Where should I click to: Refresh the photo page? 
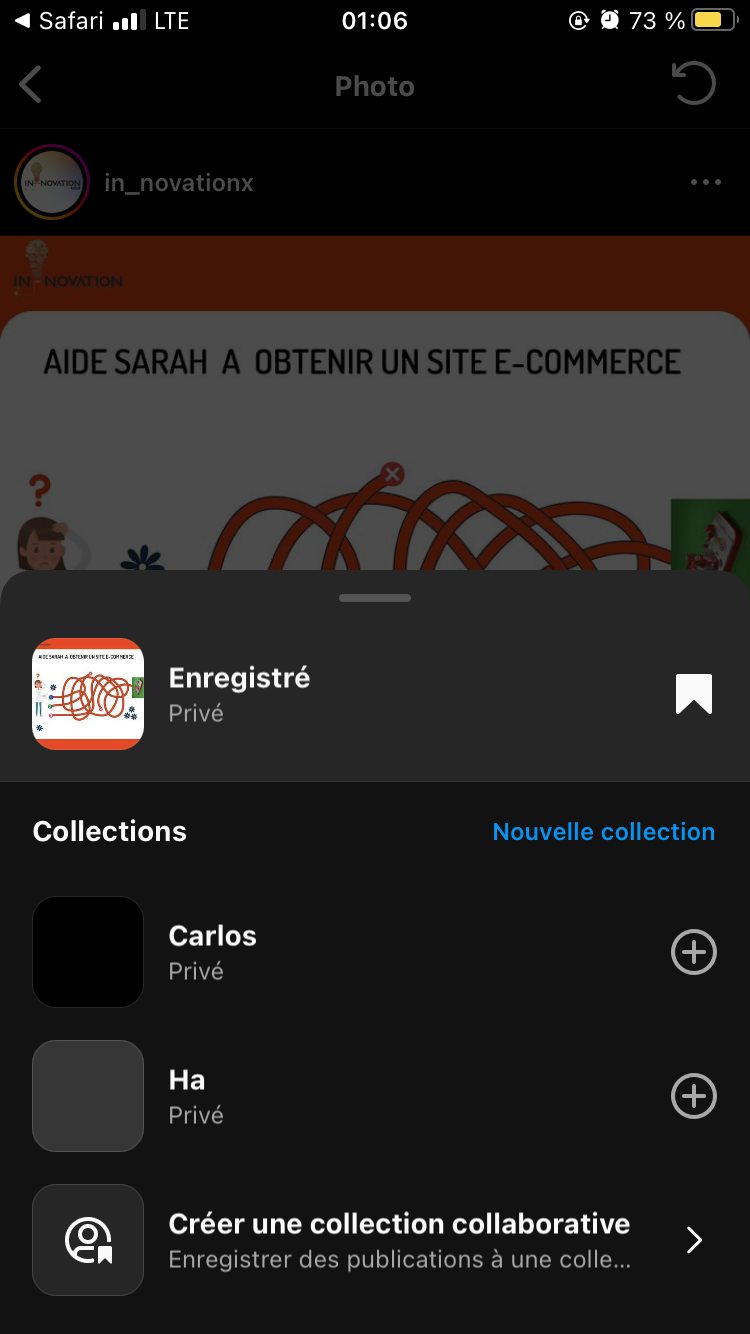[x=693, y=85]
